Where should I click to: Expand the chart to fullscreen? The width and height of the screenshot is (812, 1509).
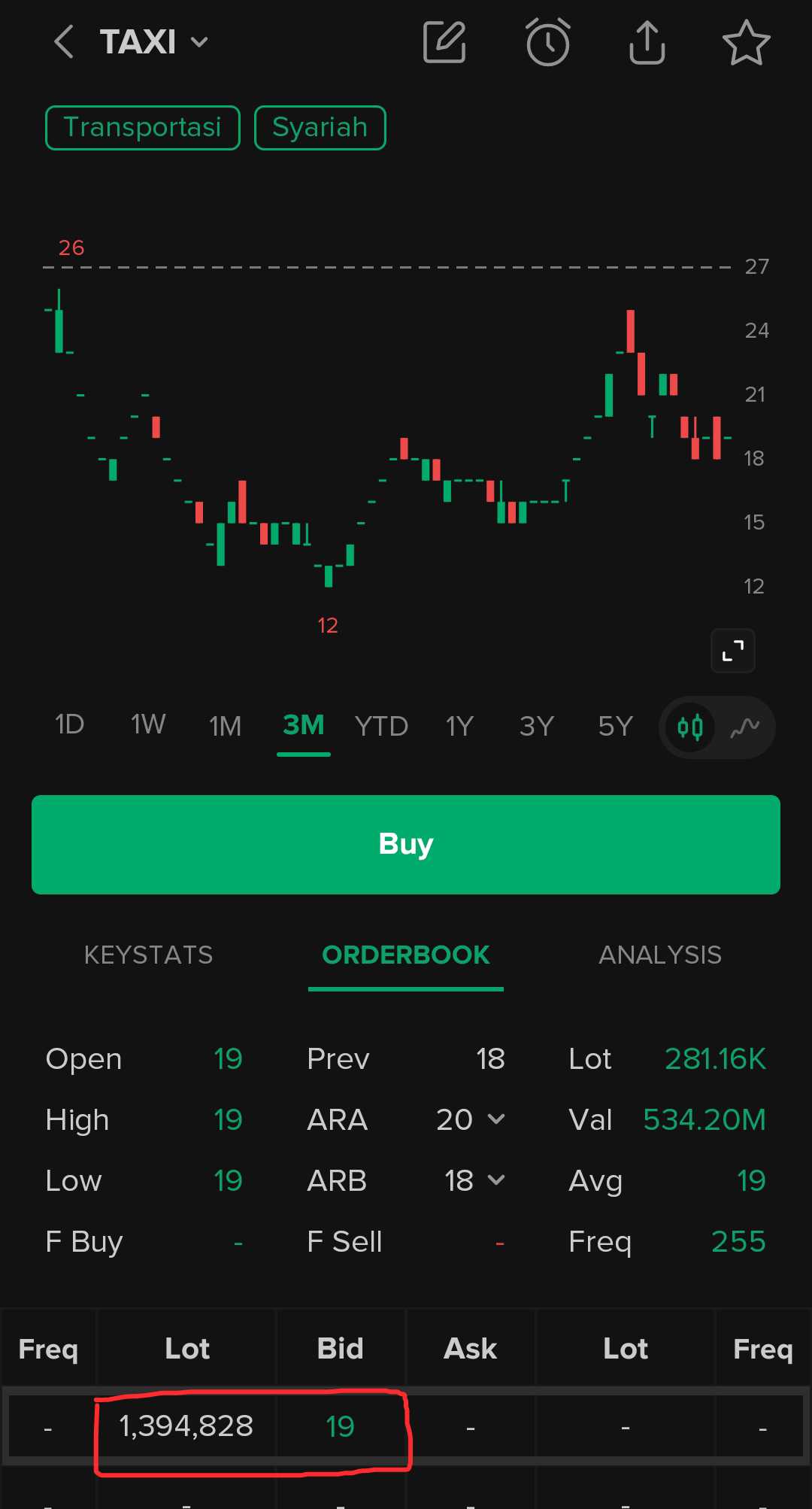tap(733, 651)
